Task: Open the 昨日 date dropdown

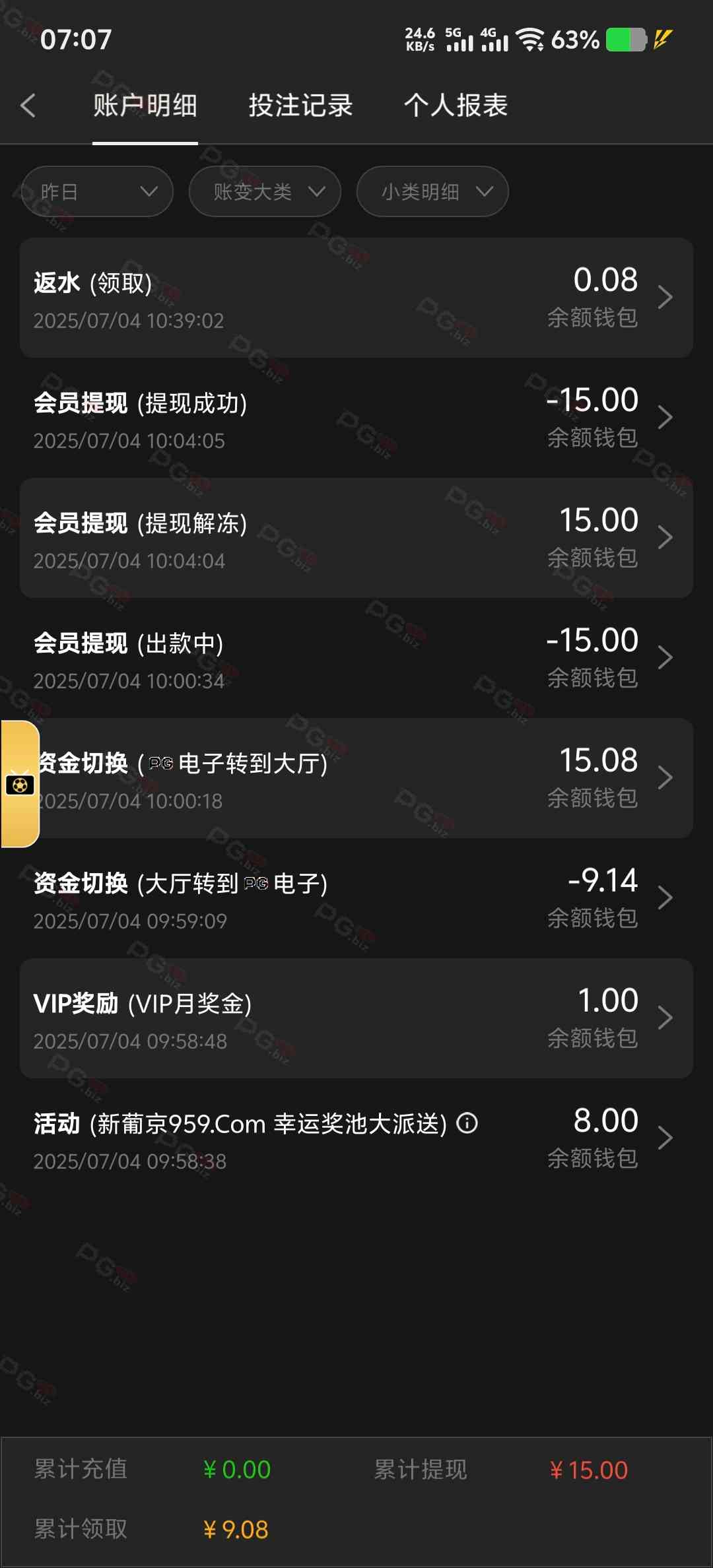Action: point(97,191)
